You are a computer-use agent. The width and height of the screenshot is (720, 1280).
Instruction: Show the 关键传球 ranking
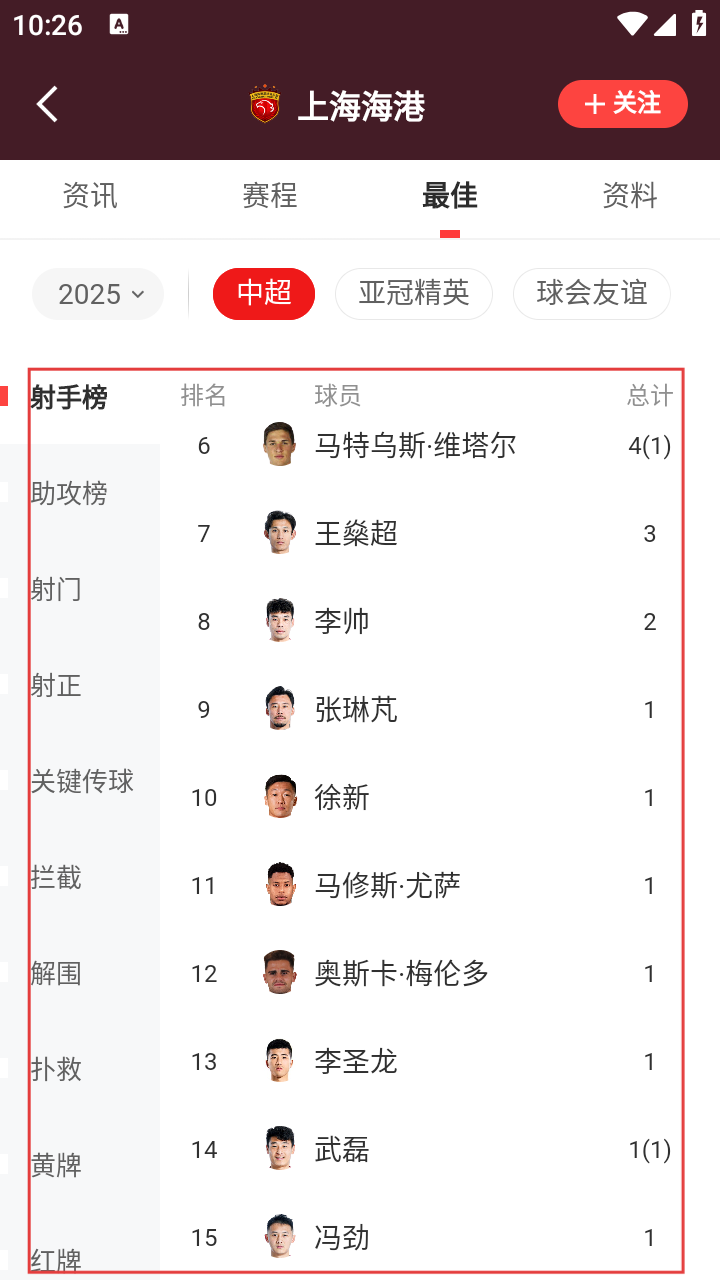[x=82, y=781]
